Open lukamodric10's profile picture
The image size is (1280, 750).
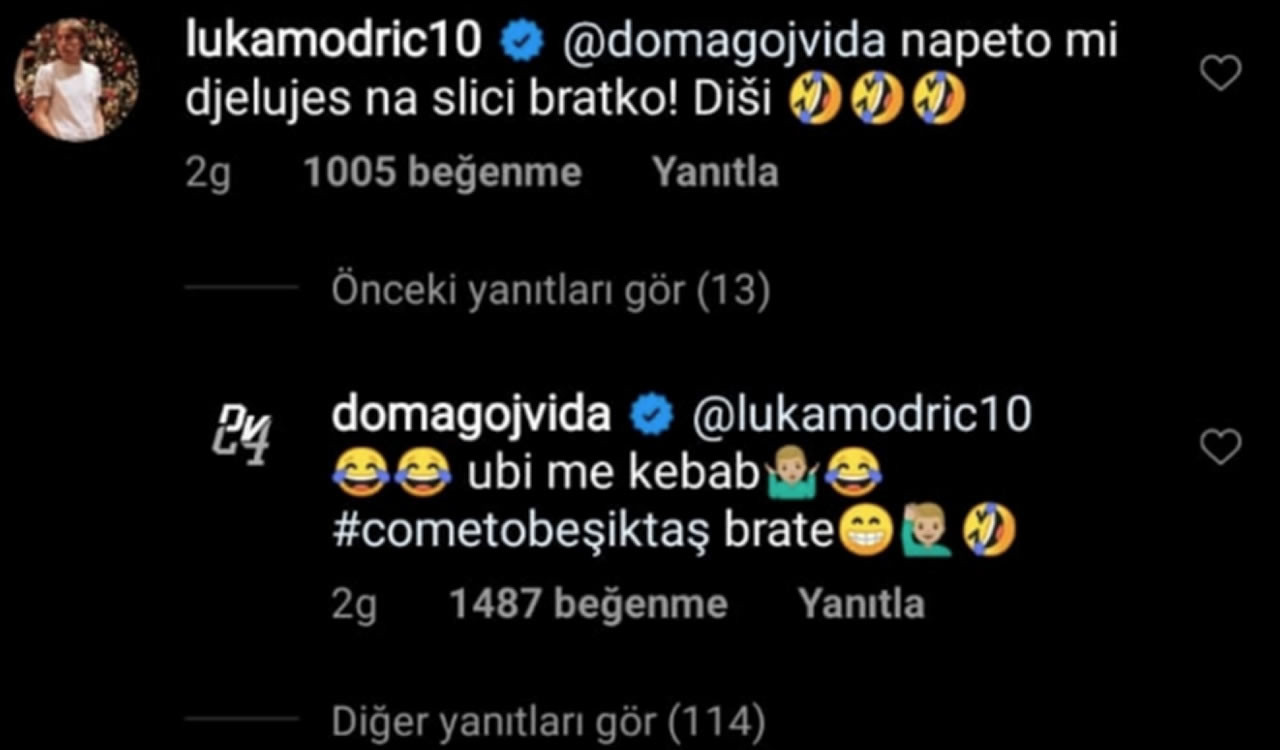coord(77,80)
